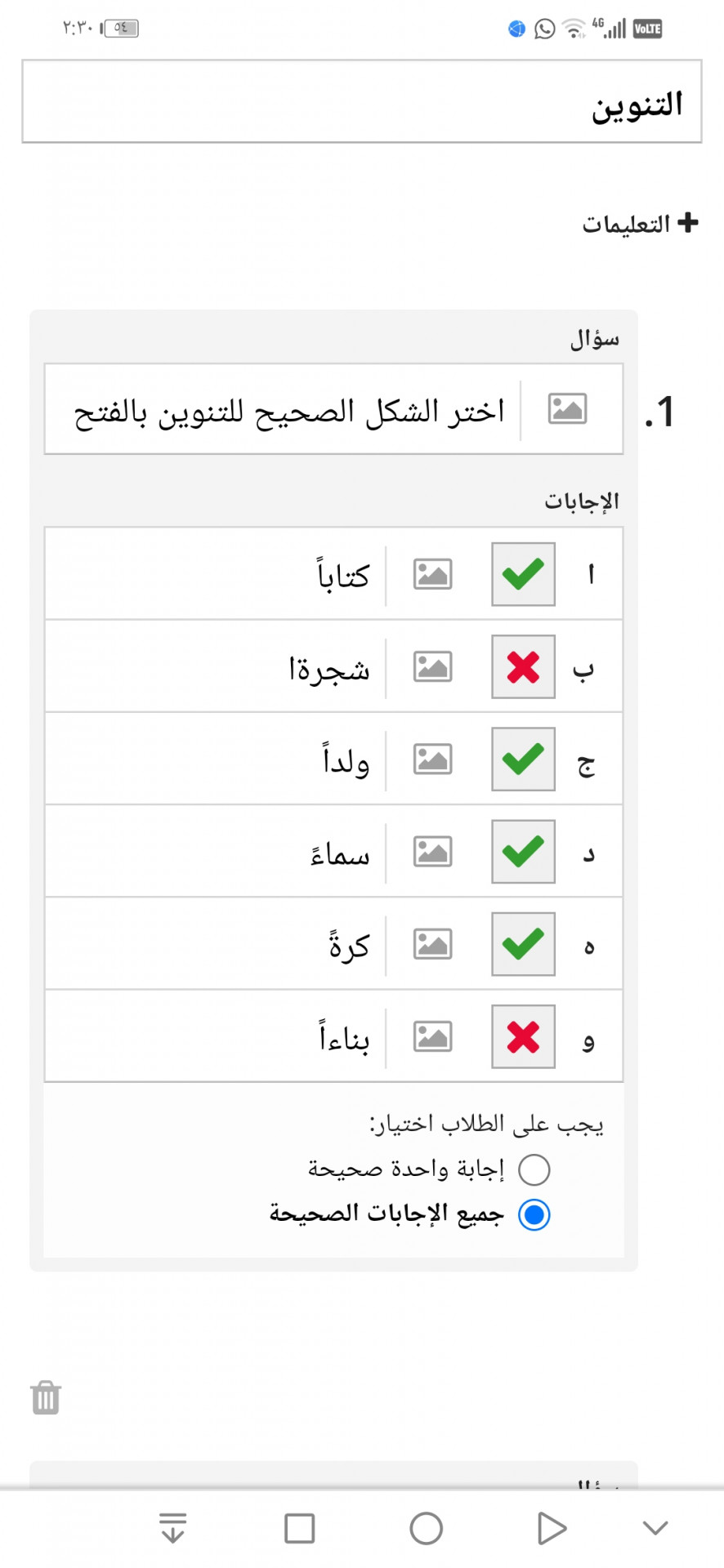Add an image to answer سماءً

pyautogui.click(x=432, y=852)
